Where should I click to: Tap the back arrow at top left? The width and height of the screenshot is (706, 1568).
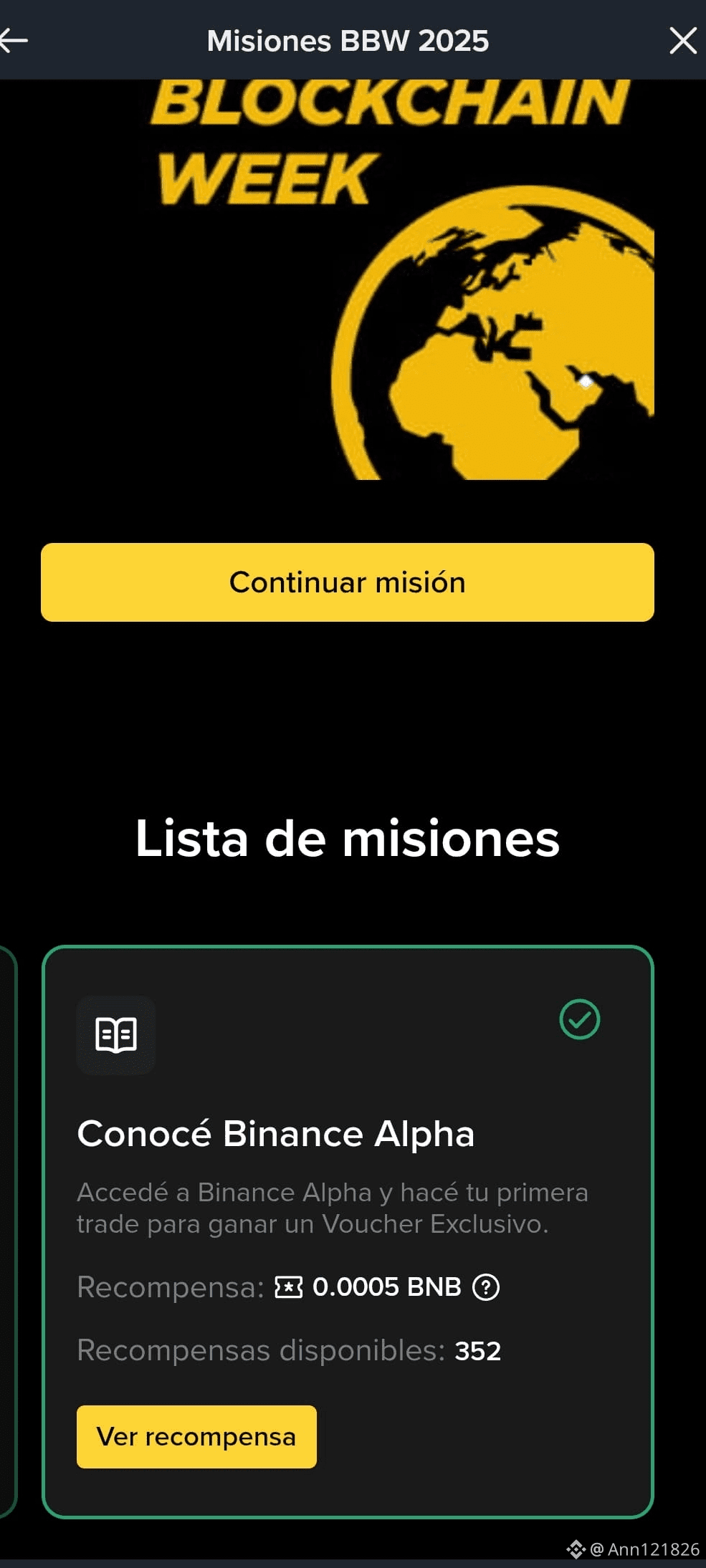13,40
